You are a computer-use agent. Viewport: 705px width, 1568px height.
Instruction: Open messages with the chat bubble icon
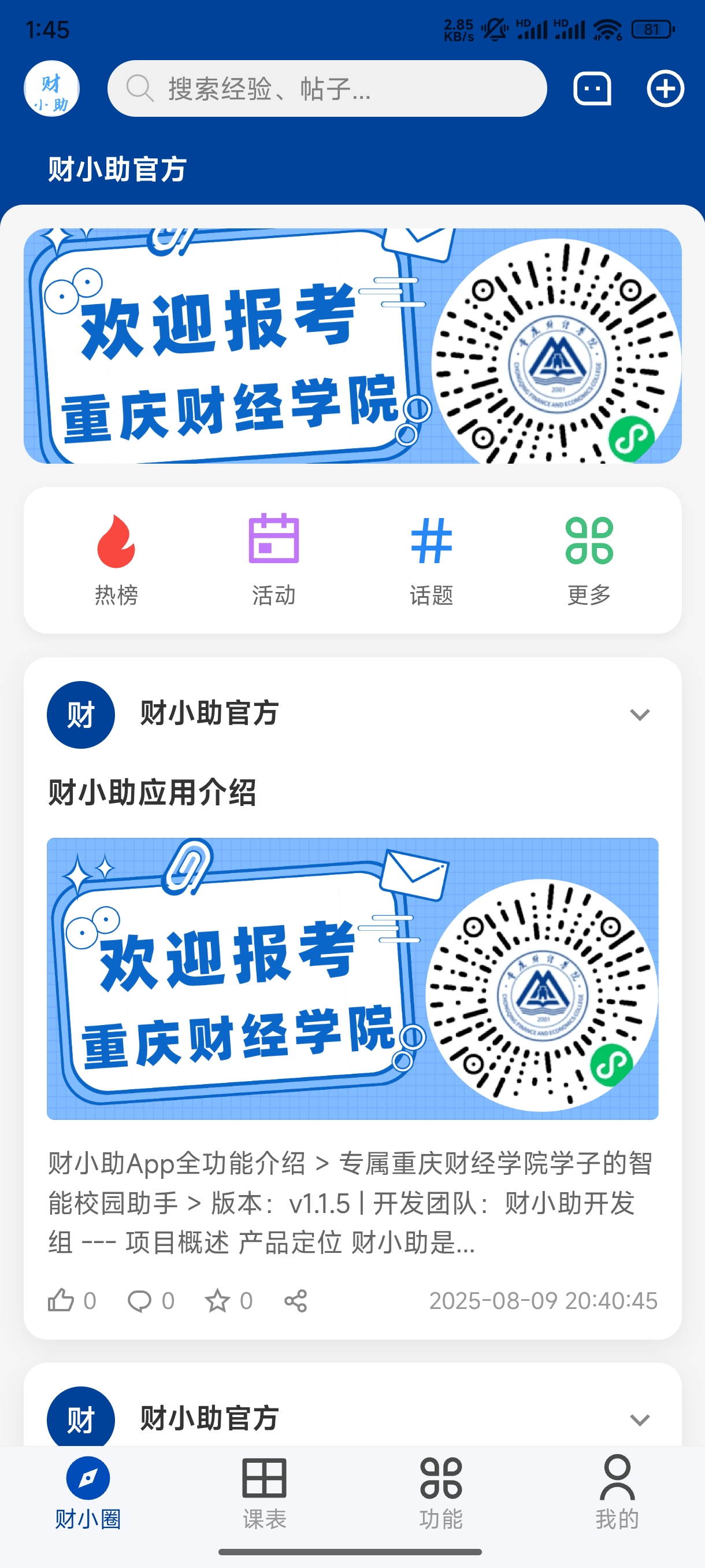(x=592, y=90)
